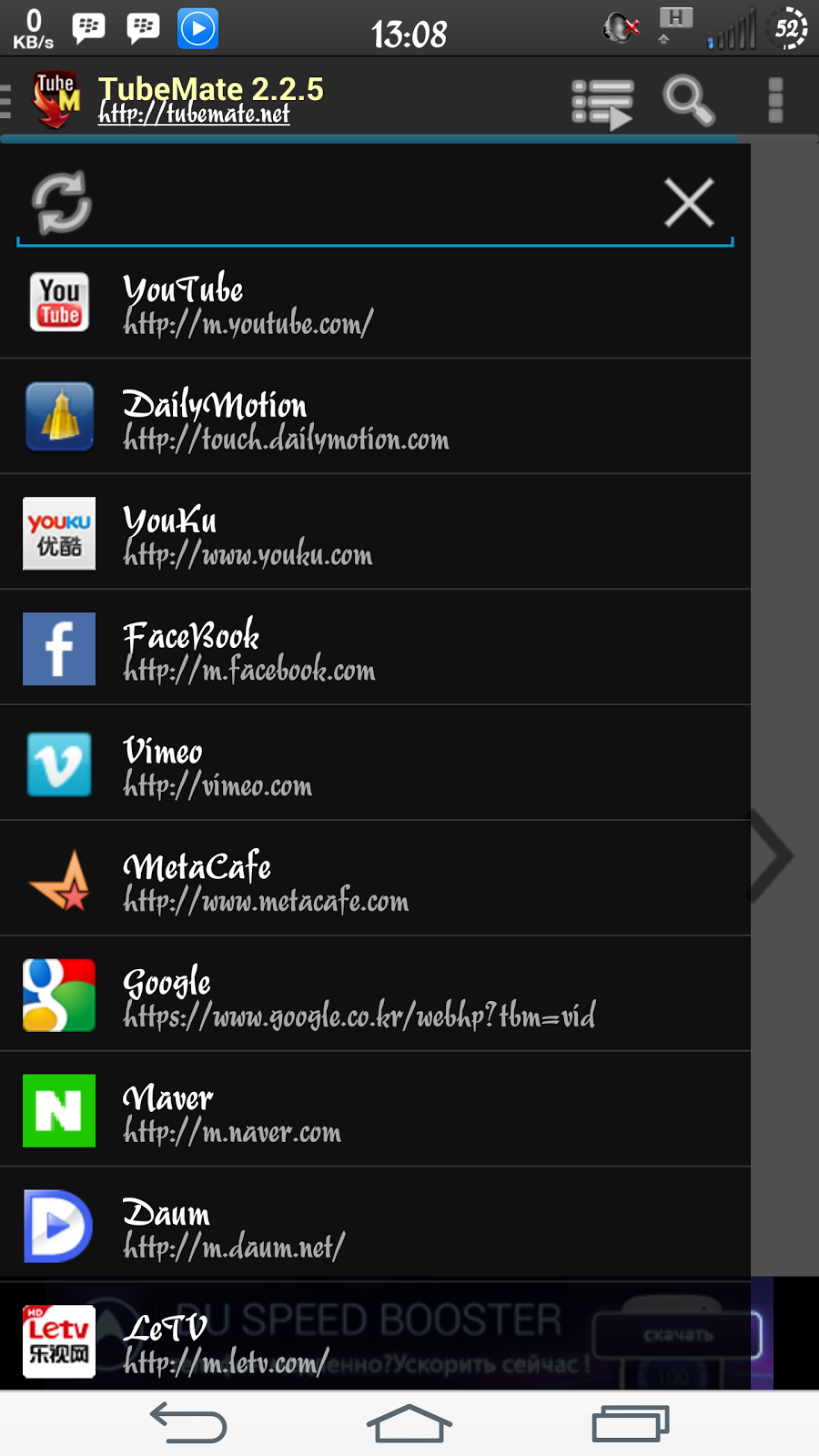Open FaceBook mobile site
The height and width of the screenshot is (1456, 819).
tap(375, 649)
